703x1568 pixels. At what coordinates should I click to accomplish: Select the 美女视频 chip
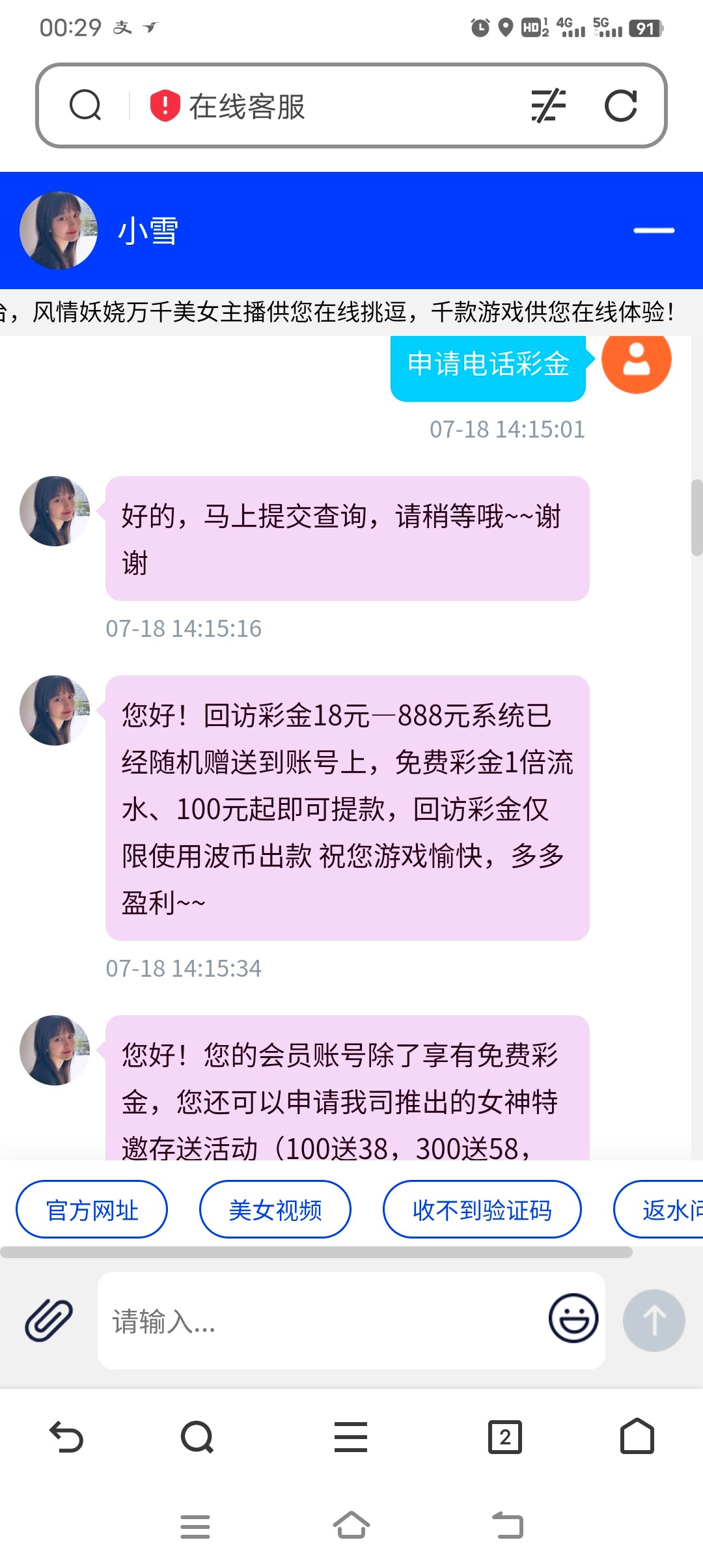[275, 1209]
